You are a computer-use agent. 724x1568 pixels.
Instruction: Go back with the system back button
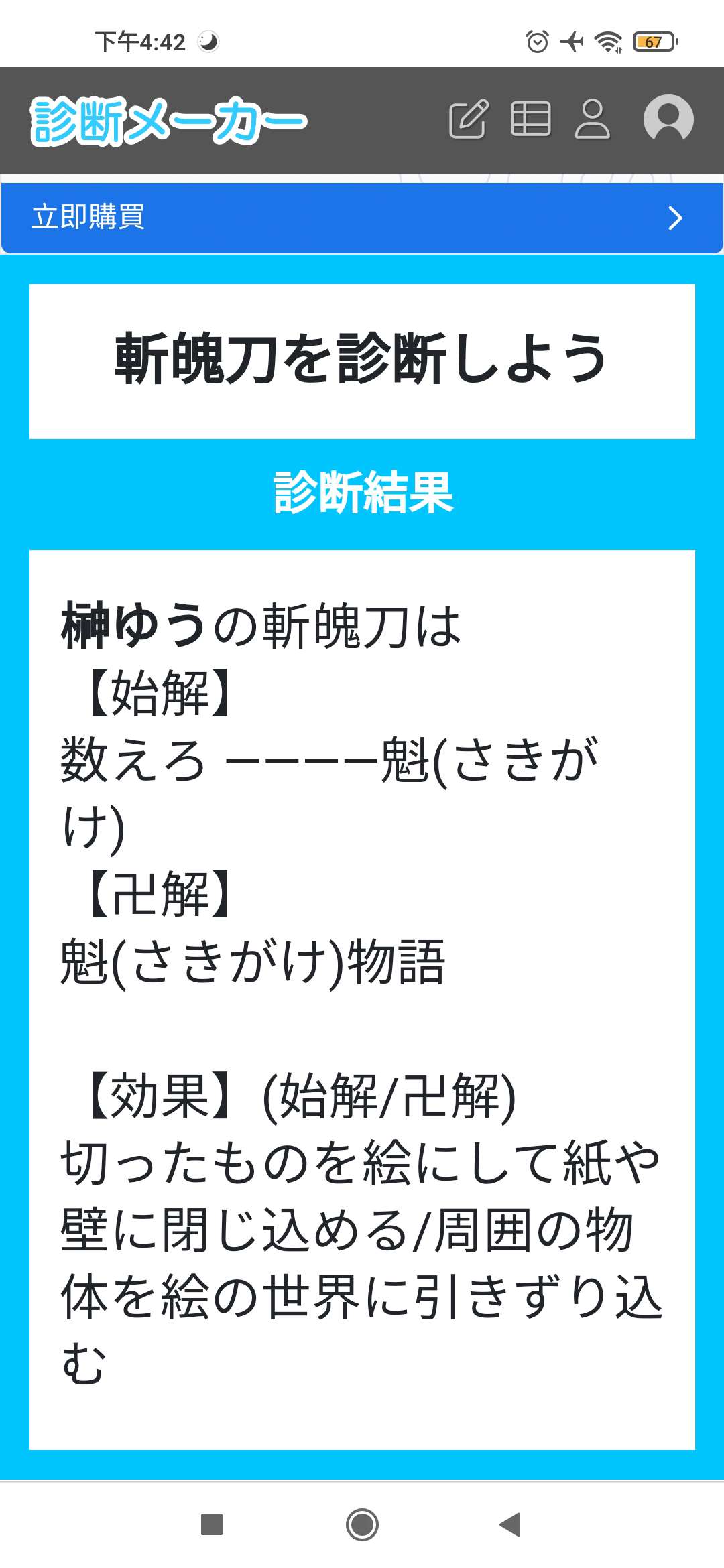(510, 1524)
